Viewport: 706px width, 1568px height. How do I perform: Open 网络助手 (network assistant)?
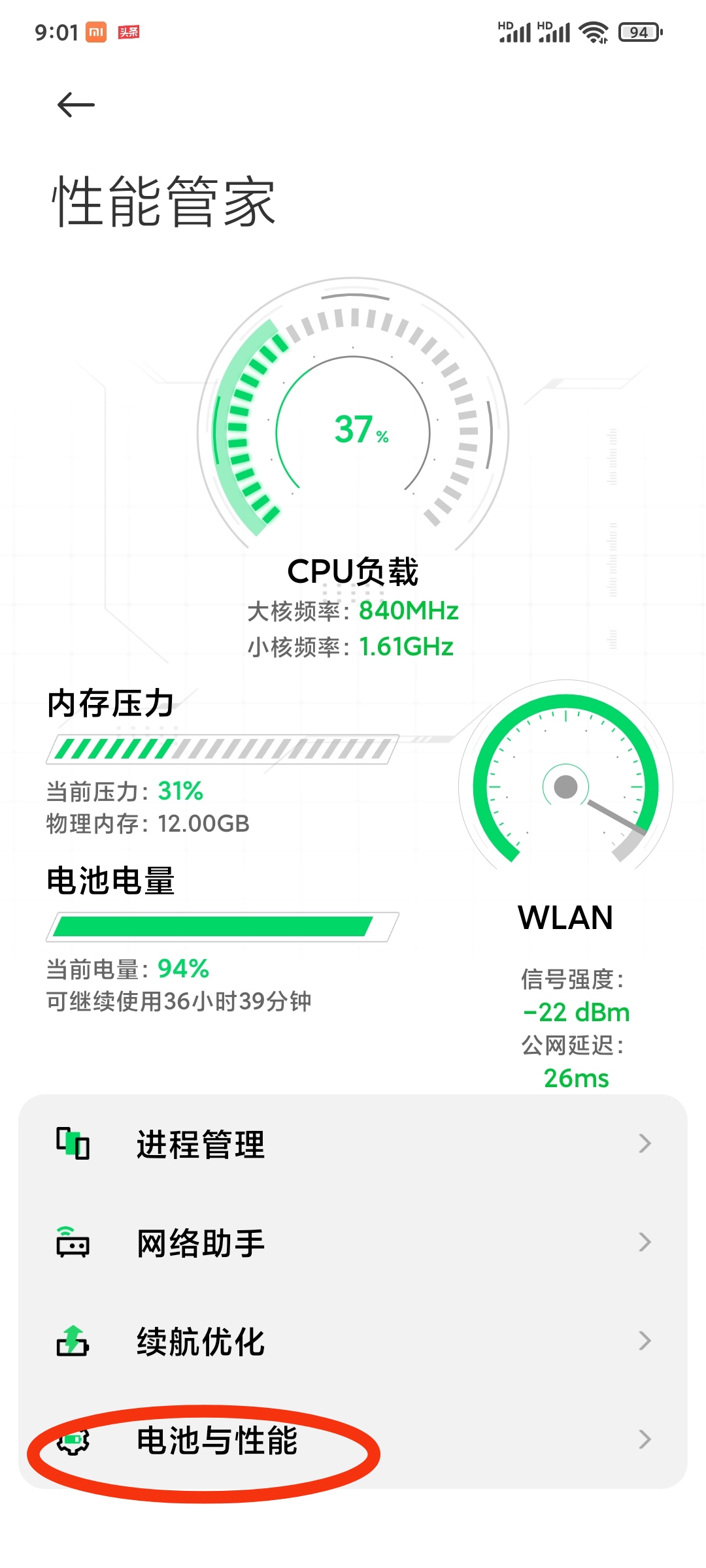353,1243
